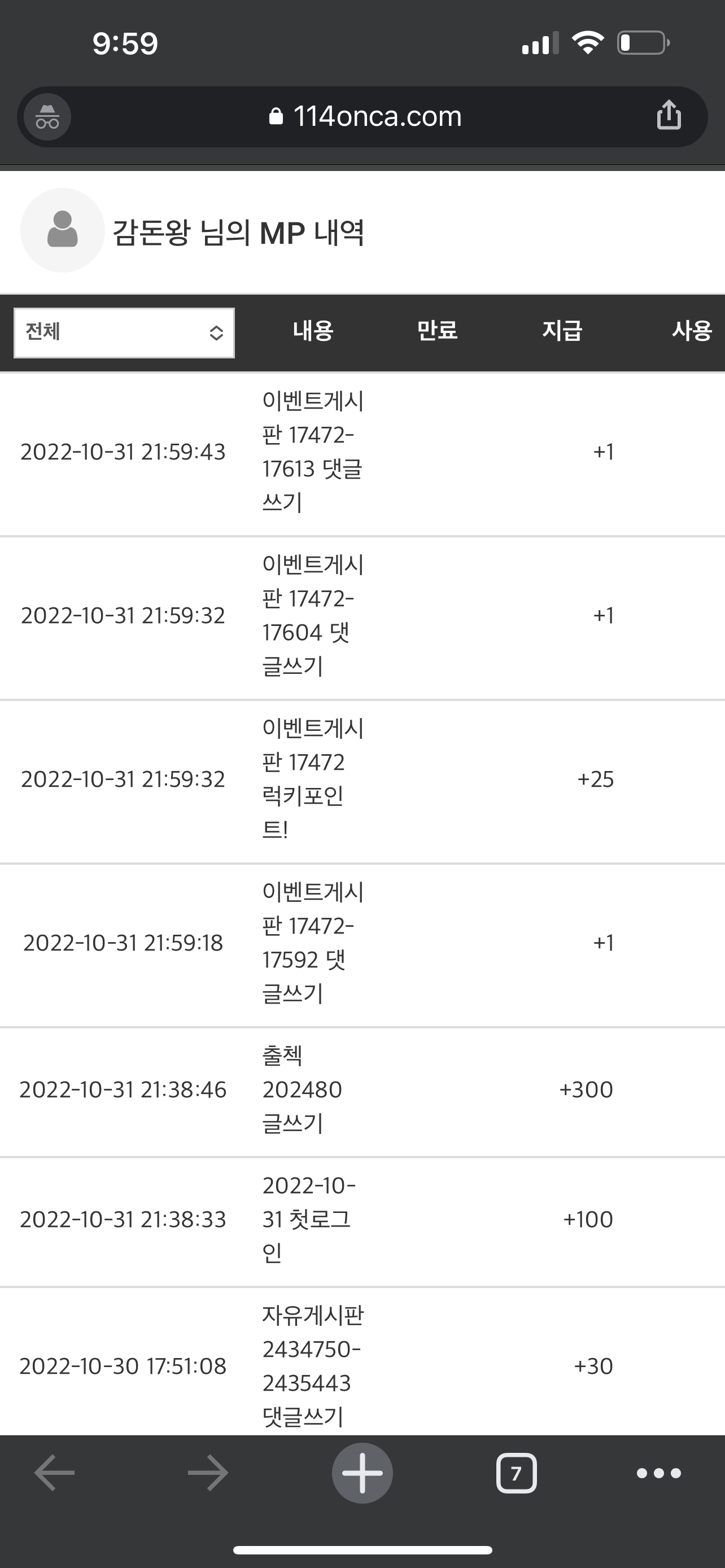Show the open tabs switcher
The image size is (725, 1568).
point(516,1473)
